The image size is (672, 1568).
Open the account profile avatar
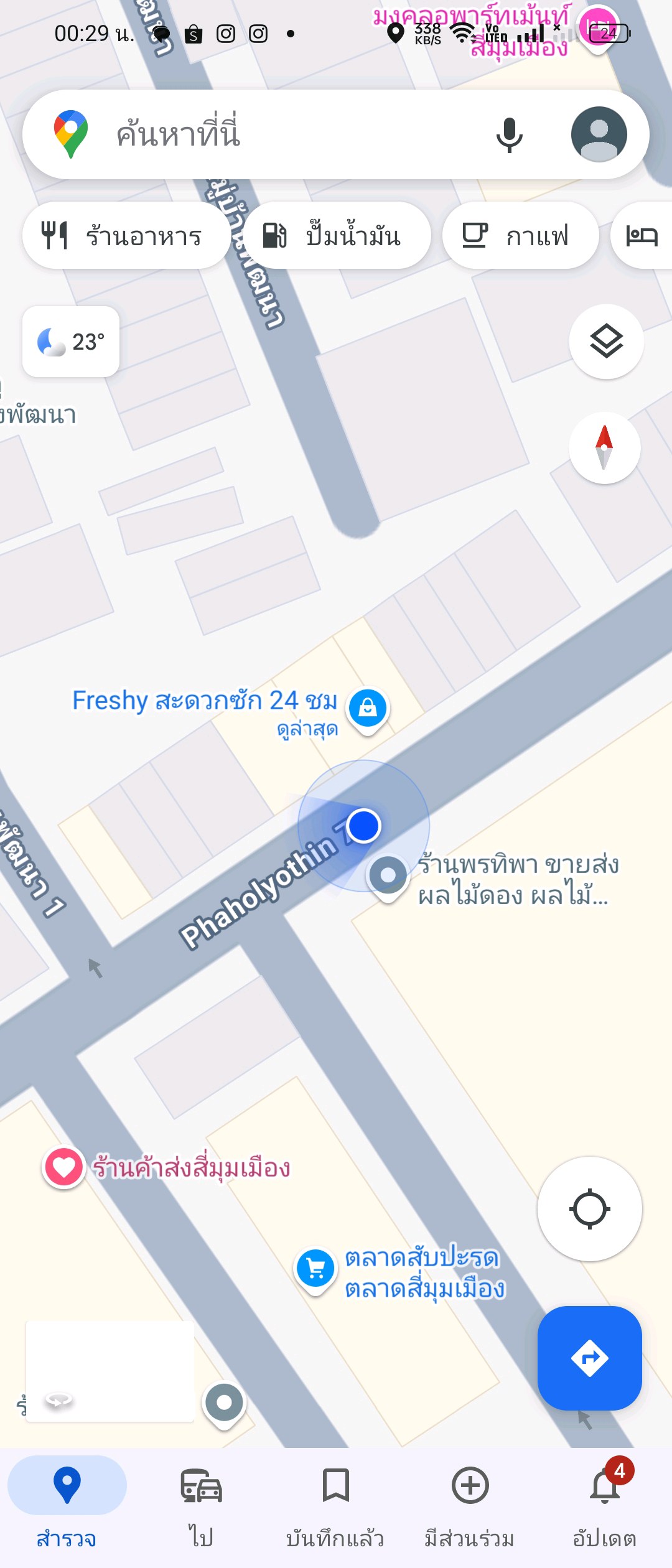coord(599,134)
